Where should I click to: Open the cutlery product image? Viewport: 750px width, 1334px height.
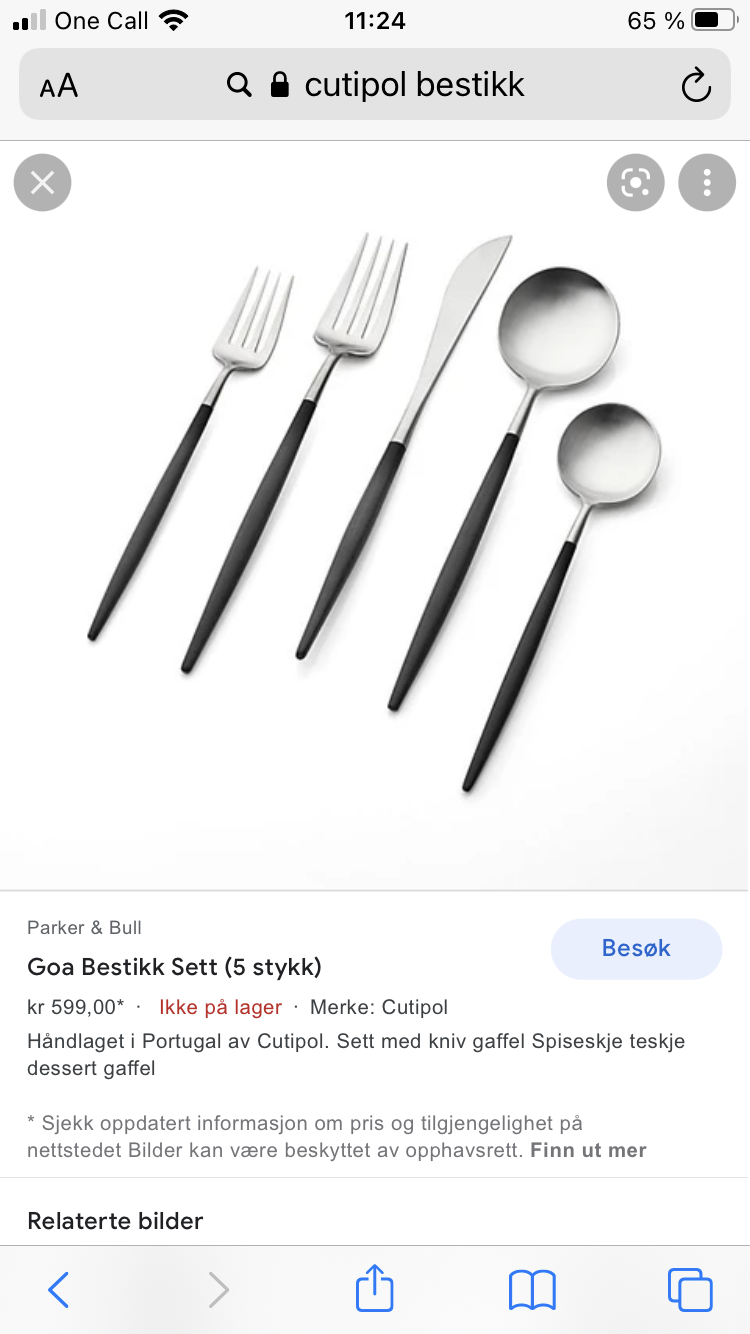coord(375,515)
